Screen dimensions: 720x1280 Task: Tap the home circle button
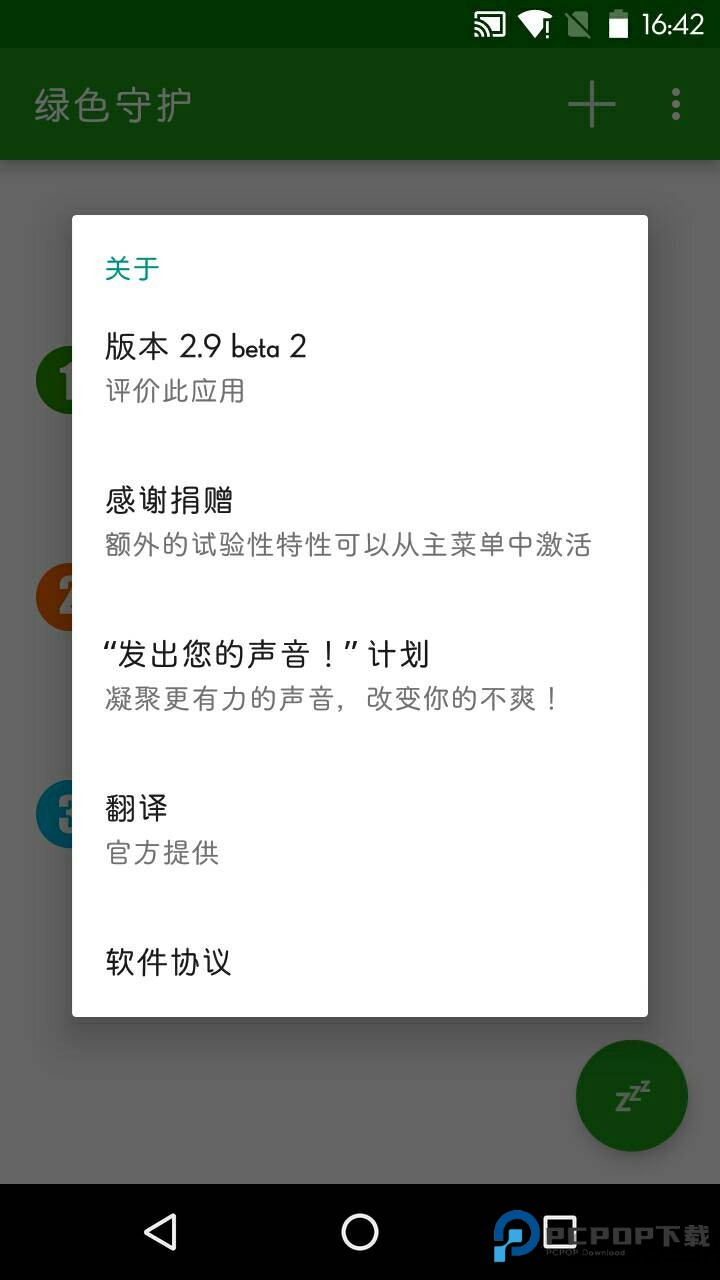point(360,1232)
